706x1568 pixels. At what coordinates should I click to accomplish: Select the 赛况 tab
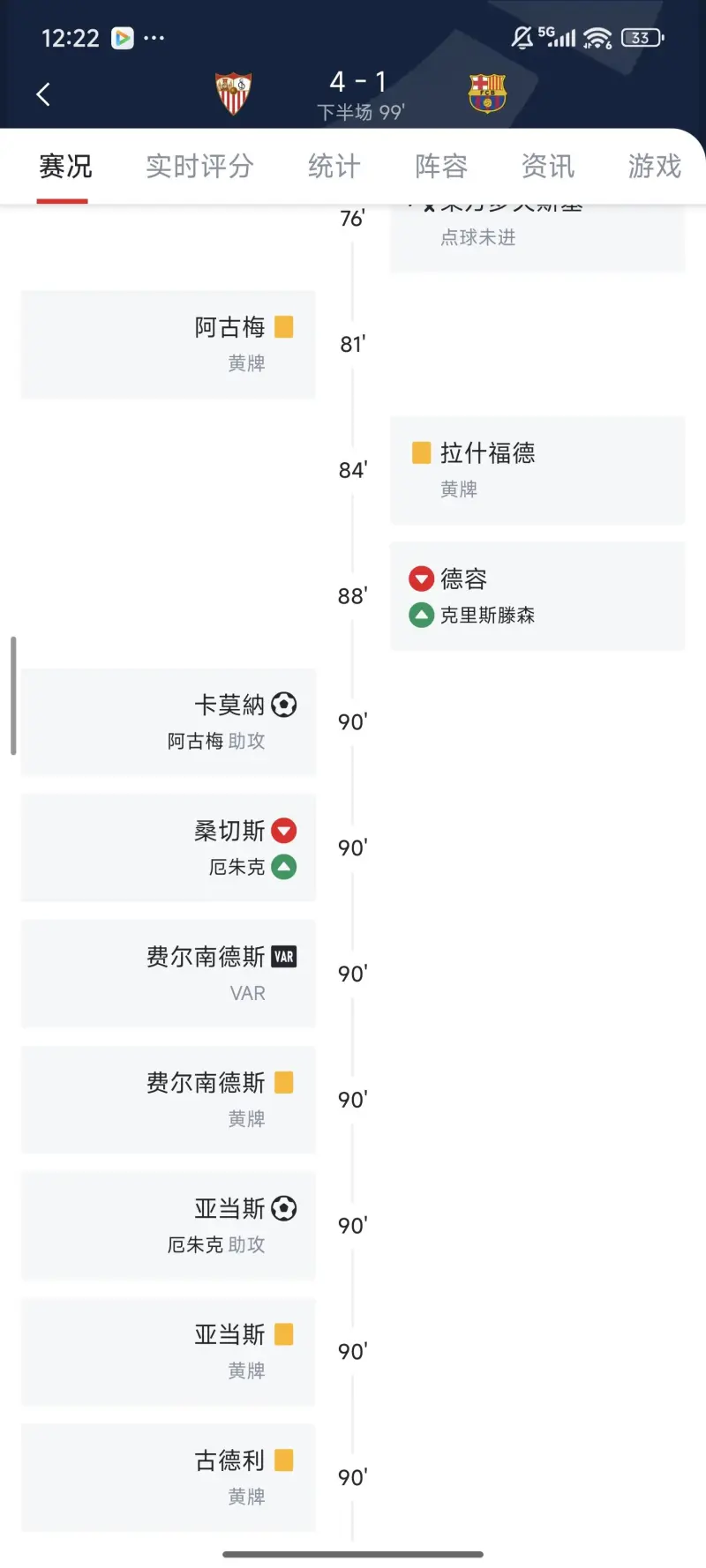65,166
